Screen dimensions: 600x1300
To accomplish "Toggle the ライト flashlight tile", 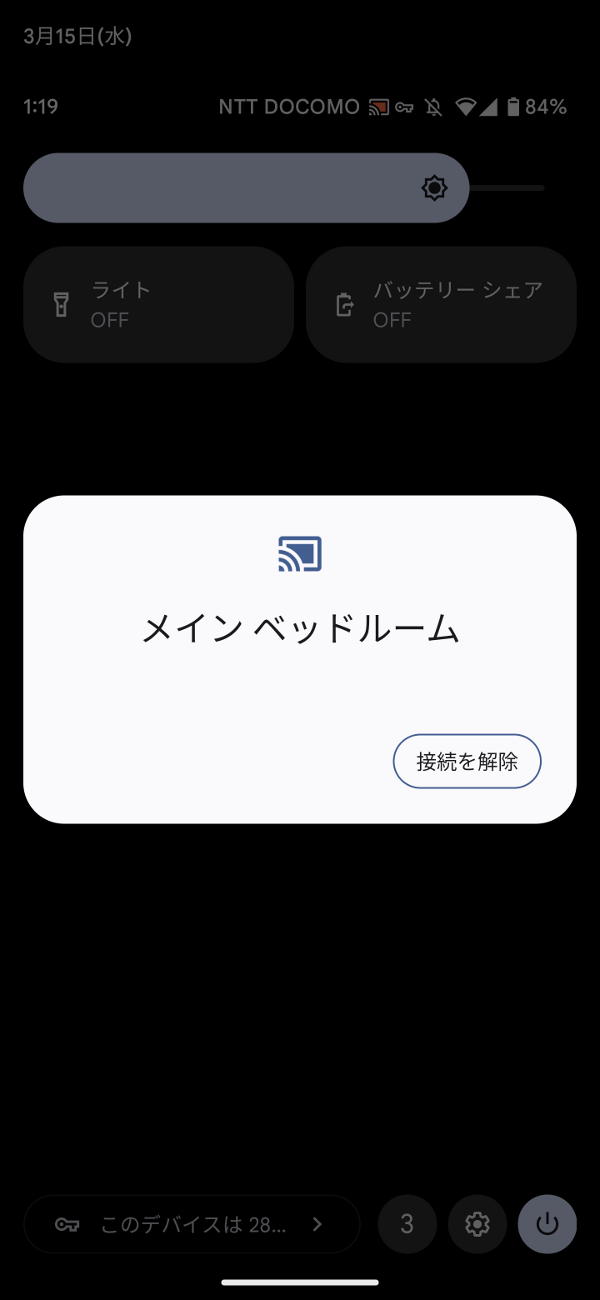I will coord(158,305).
